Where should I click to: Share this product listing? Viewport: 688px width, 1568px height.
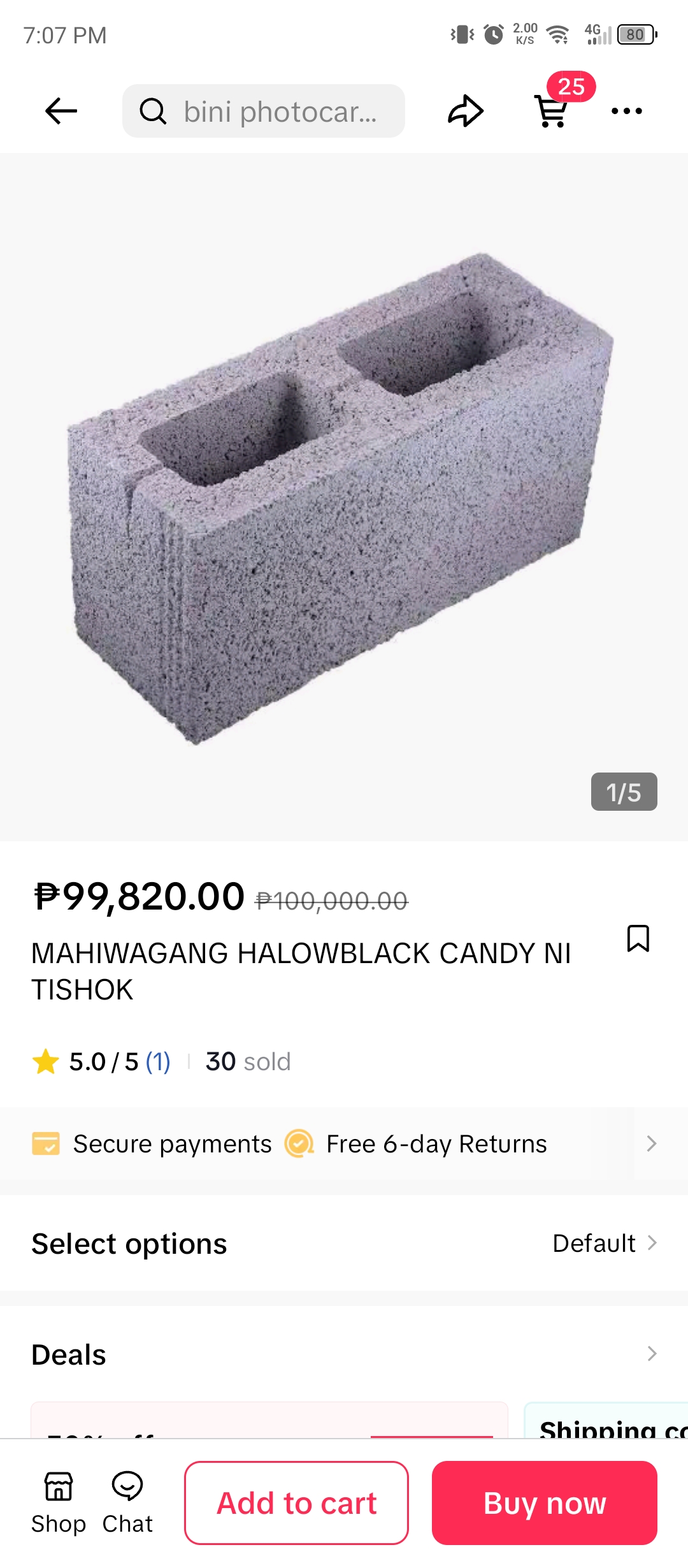(466, 111)
